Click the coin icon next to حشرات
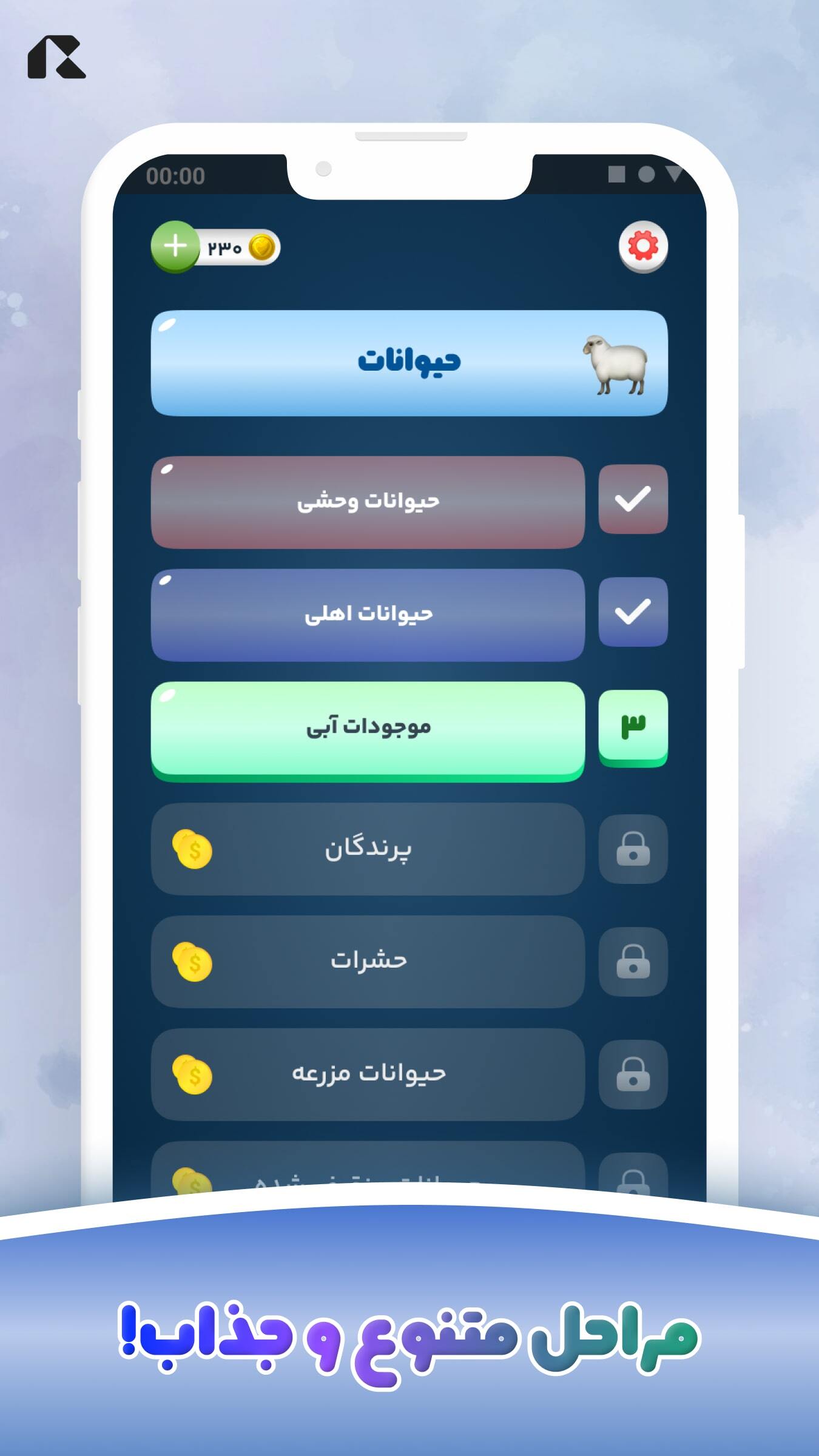The image size is (819, 1456). coord(193,962)
